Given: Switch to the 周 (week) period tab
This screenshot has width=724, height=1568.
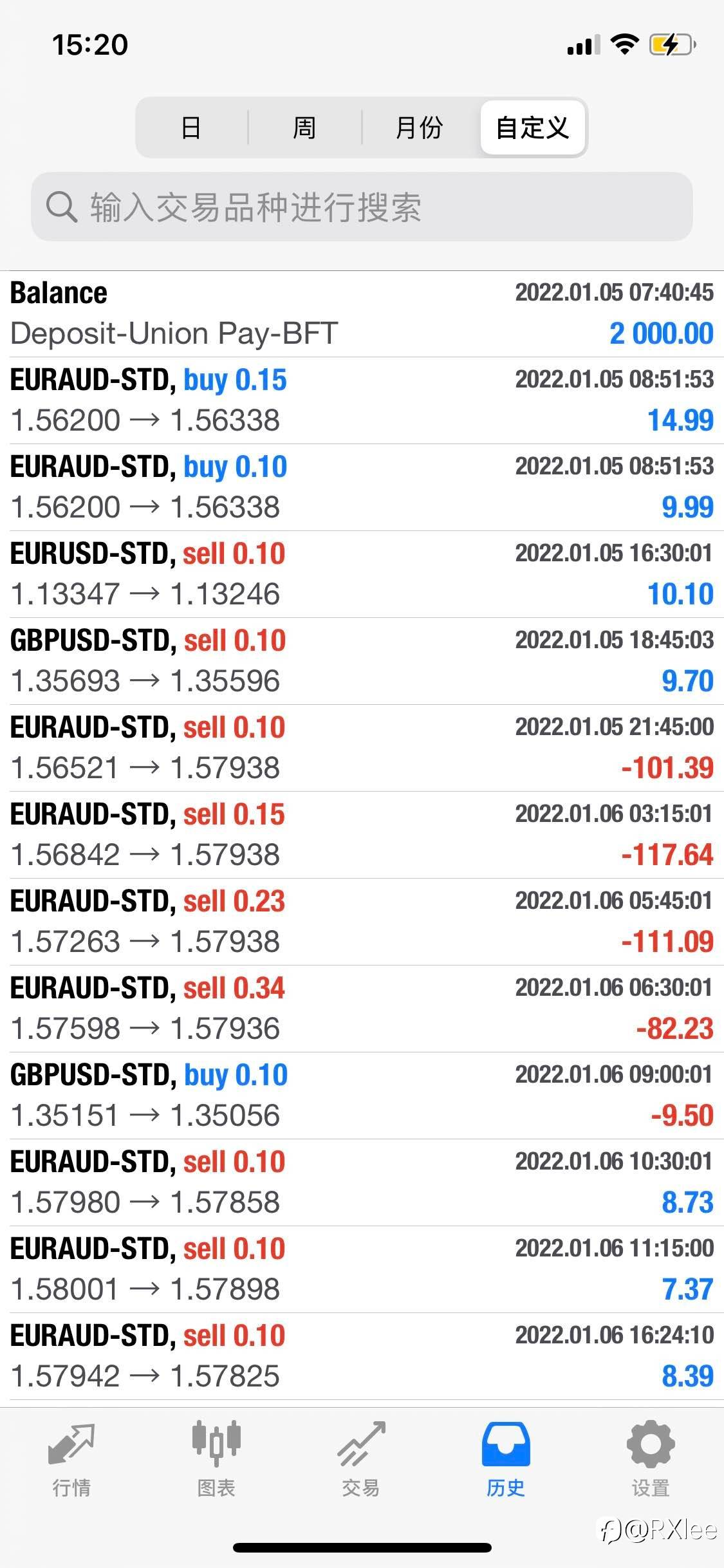Looking at the screenshot, I should tap(304, 127).
